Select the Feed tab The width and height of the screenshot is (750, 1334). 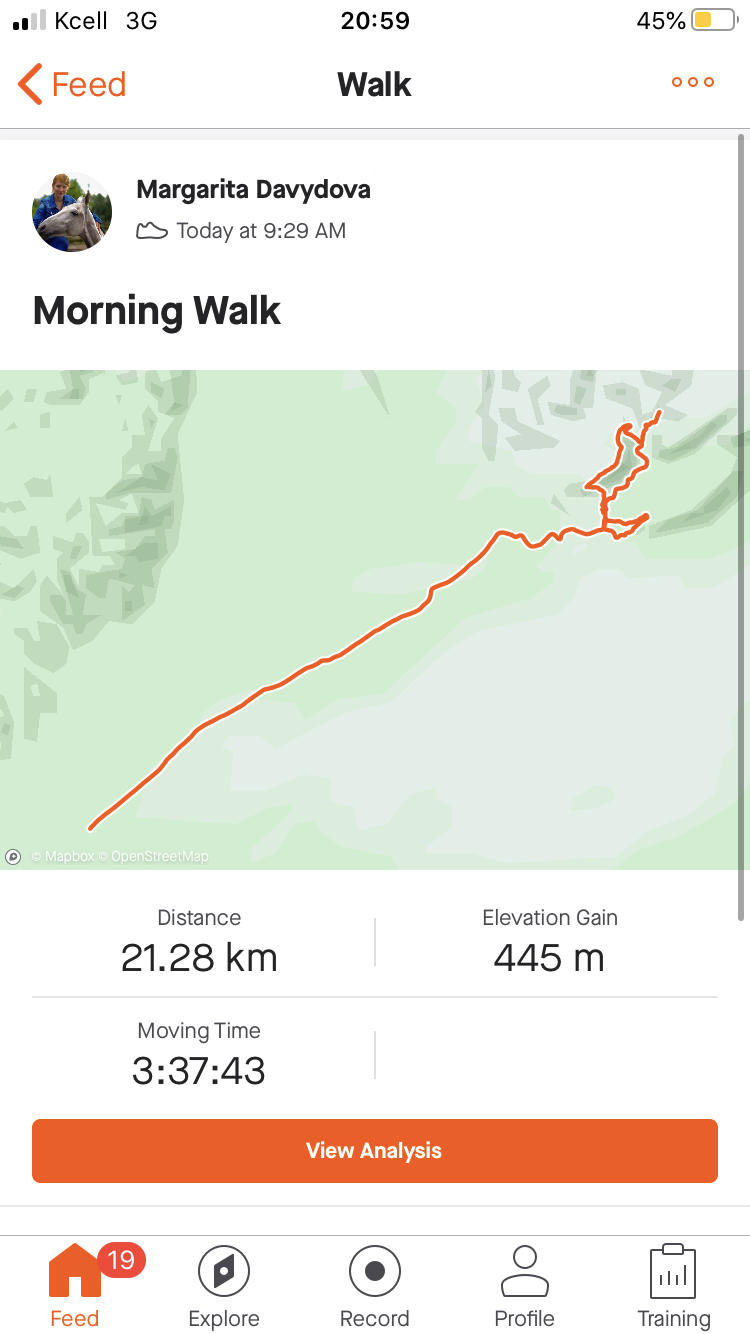click(75, 1287)
